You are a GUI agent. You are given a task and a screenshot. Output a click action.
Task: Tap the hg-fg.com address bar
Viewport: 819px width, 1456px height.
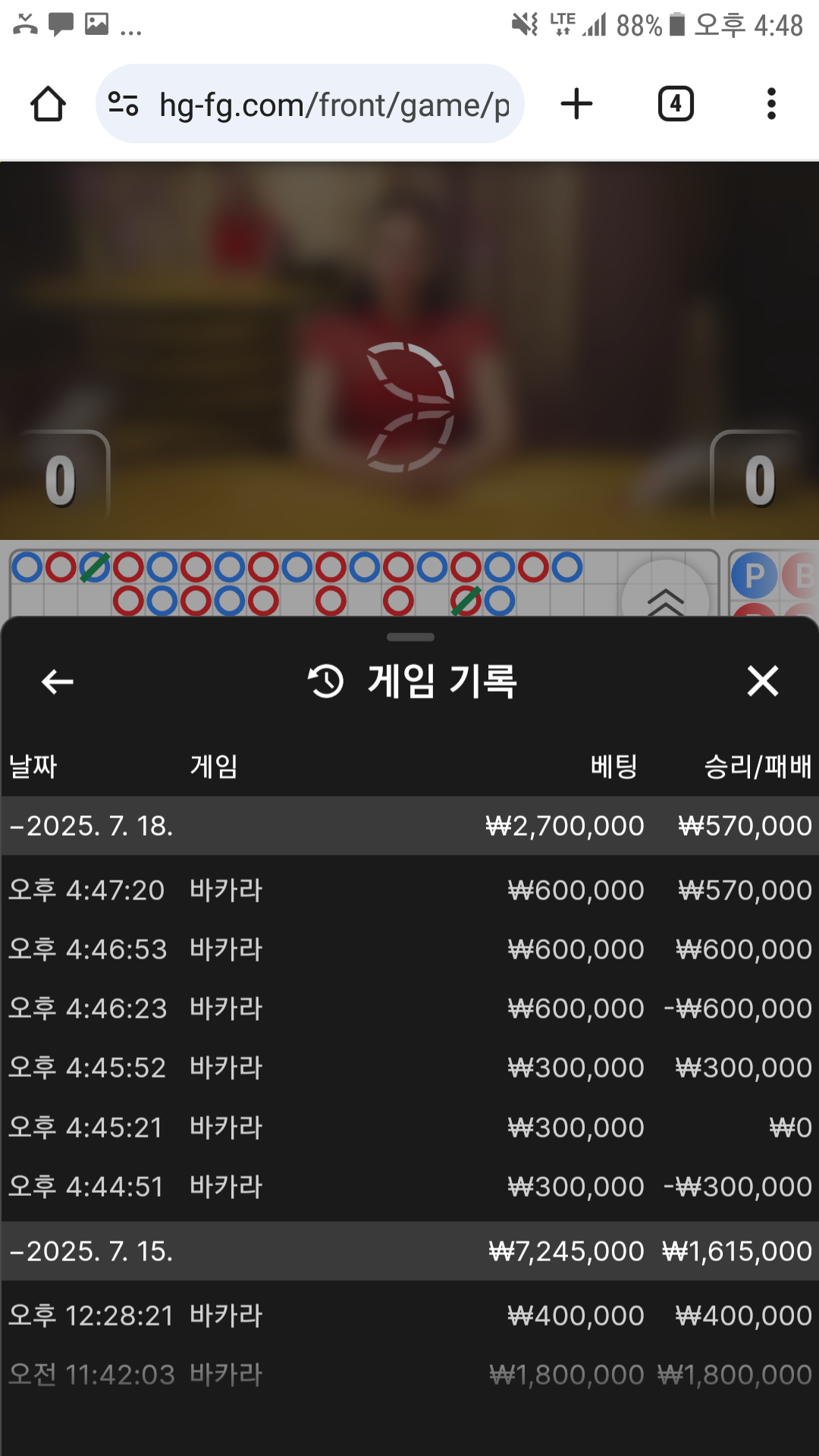pyautogui.click(x=311, y=104)
